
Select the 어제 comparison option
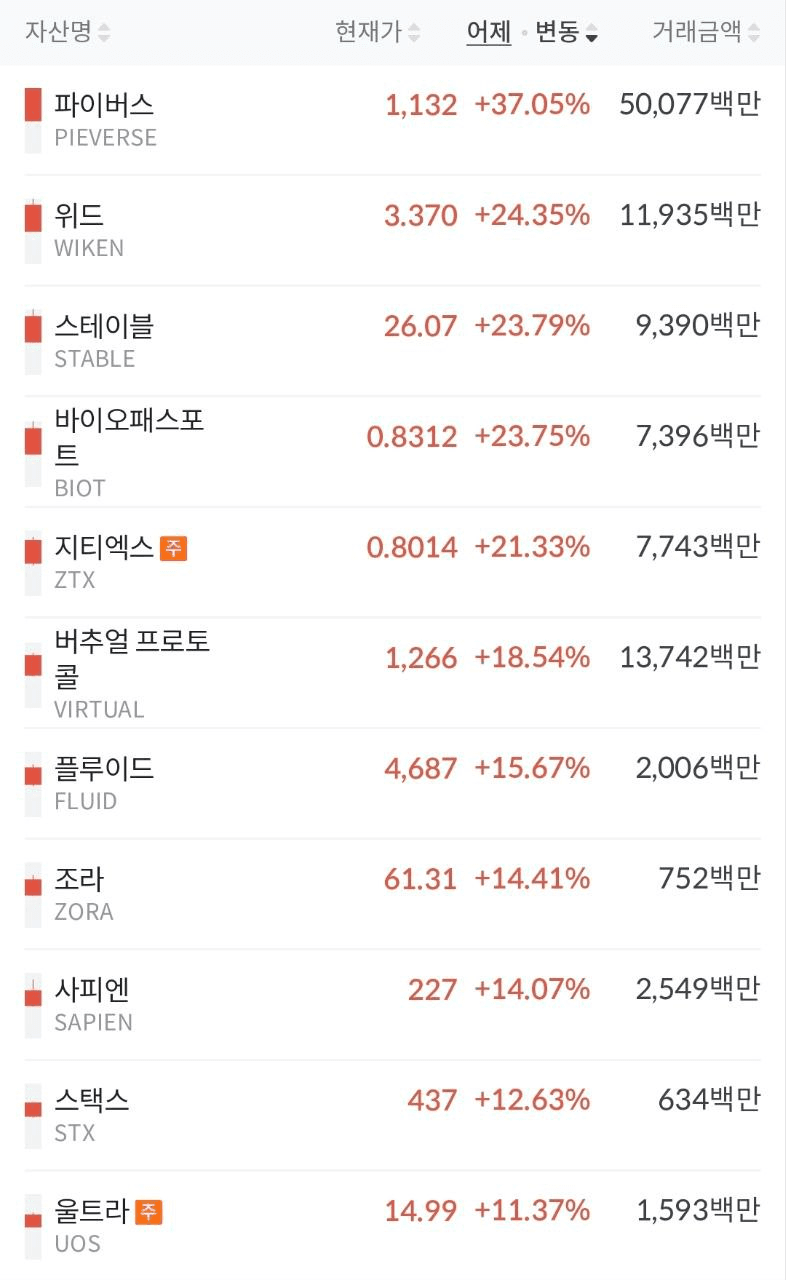point(489,32)
